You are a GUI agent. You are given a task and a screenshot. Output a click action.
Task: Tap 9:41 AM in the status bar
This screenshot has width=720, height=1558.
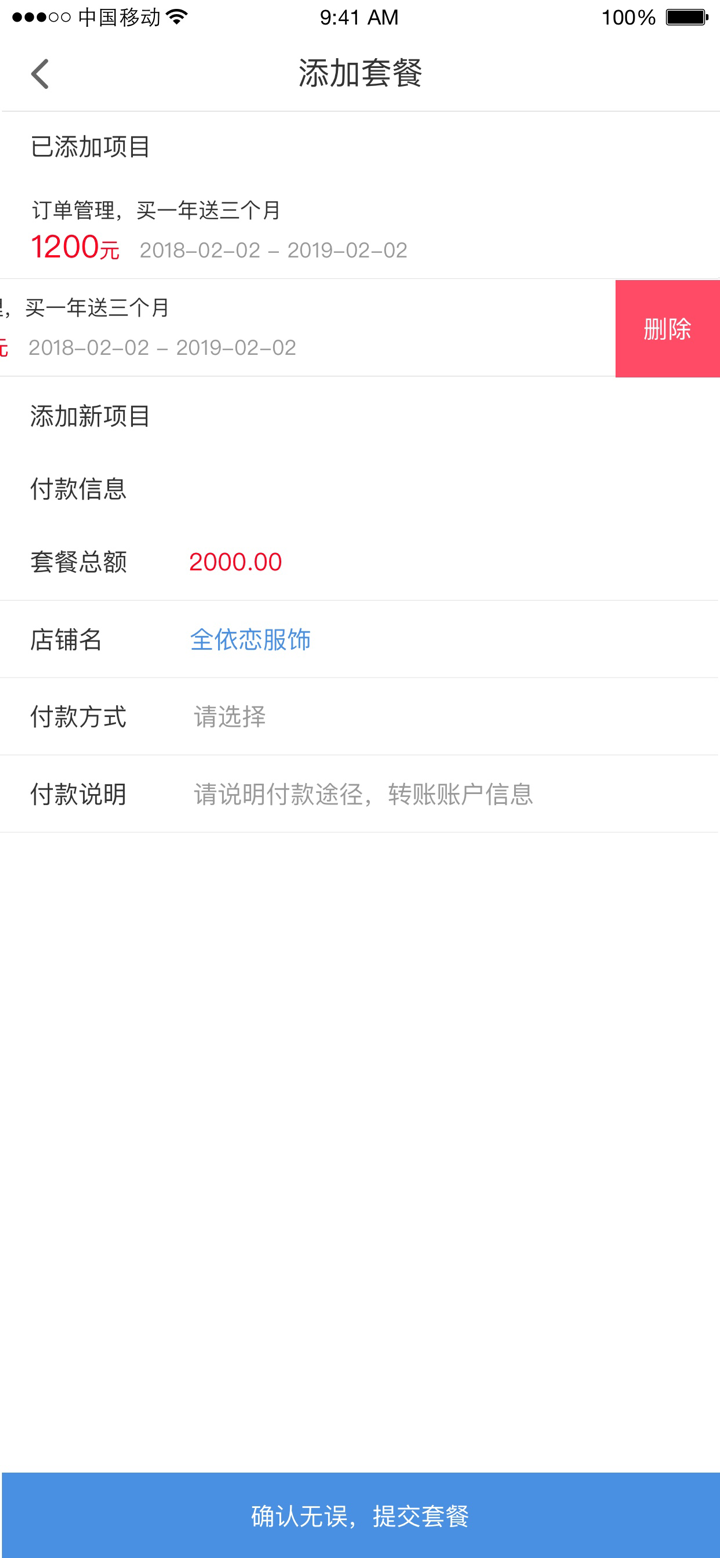359,16
